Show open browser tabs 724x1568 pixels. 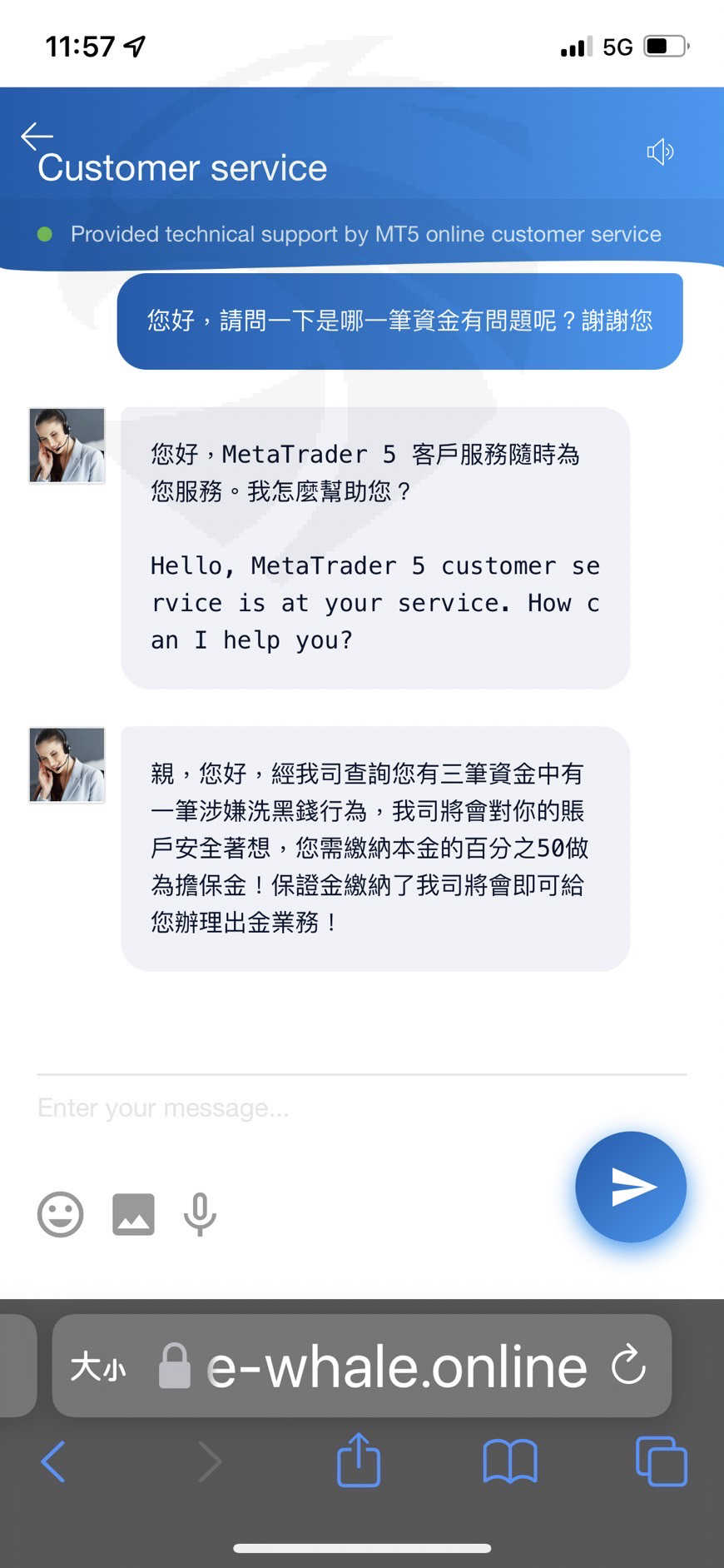(662, 1461)
